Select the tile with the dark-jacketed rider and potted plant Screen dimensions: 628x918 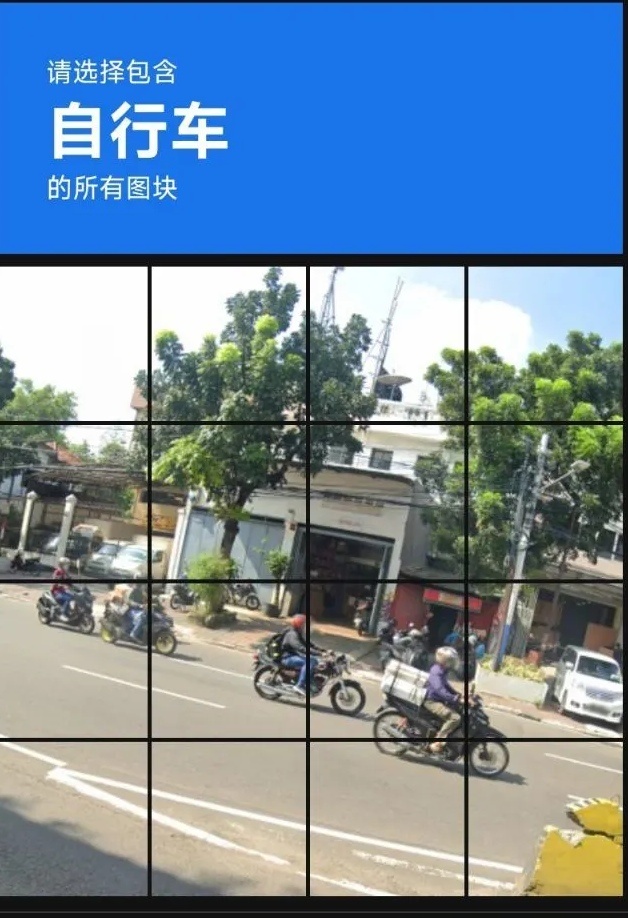pyautogui.click(x=229, y=661)
